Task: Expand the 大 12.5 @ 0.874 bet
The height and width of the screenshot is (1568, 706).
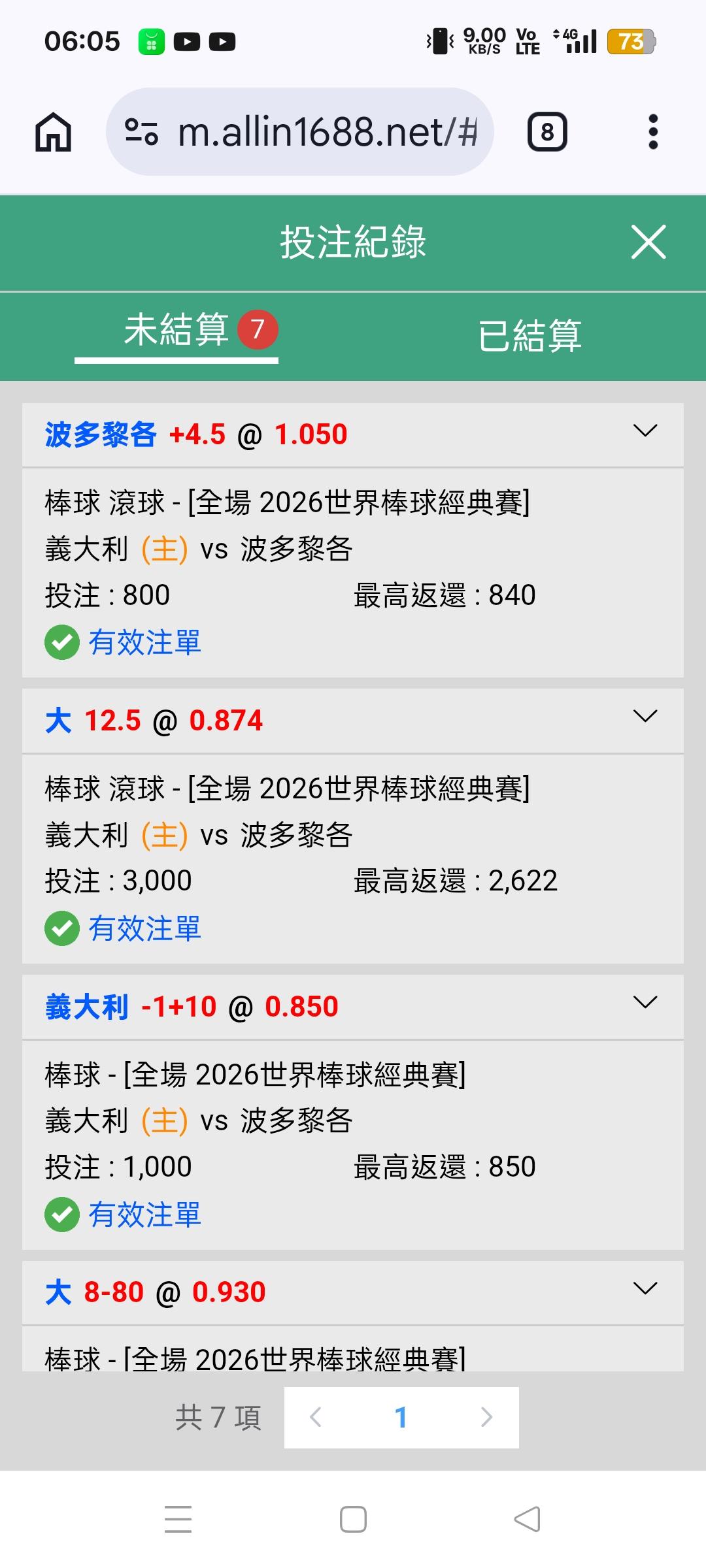Action: click(645, 717)
